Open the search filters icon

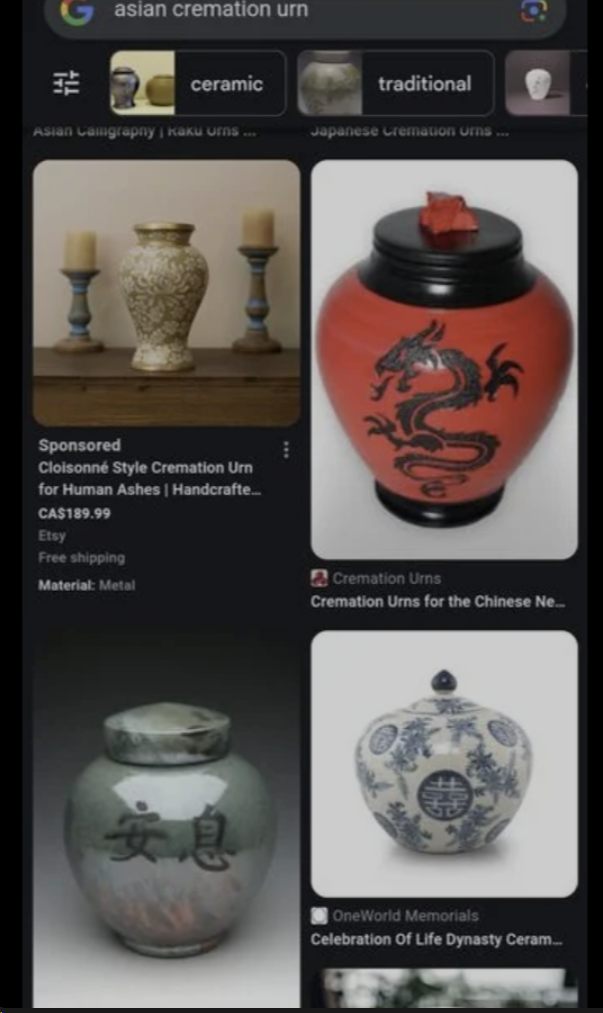coord(66,83)
